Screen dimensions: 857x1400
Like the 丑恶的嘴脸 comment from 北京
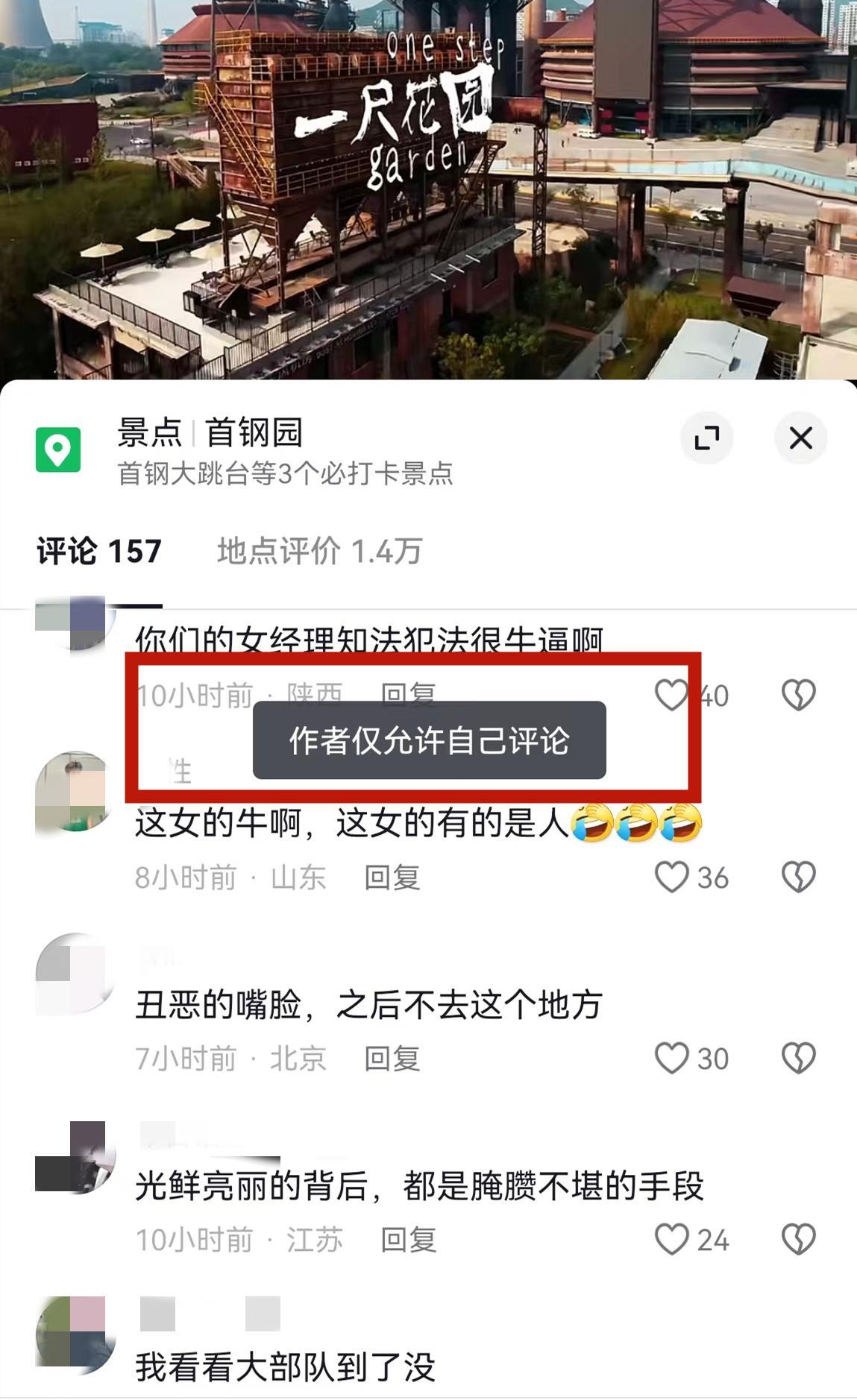click(x=671, y=1059)
